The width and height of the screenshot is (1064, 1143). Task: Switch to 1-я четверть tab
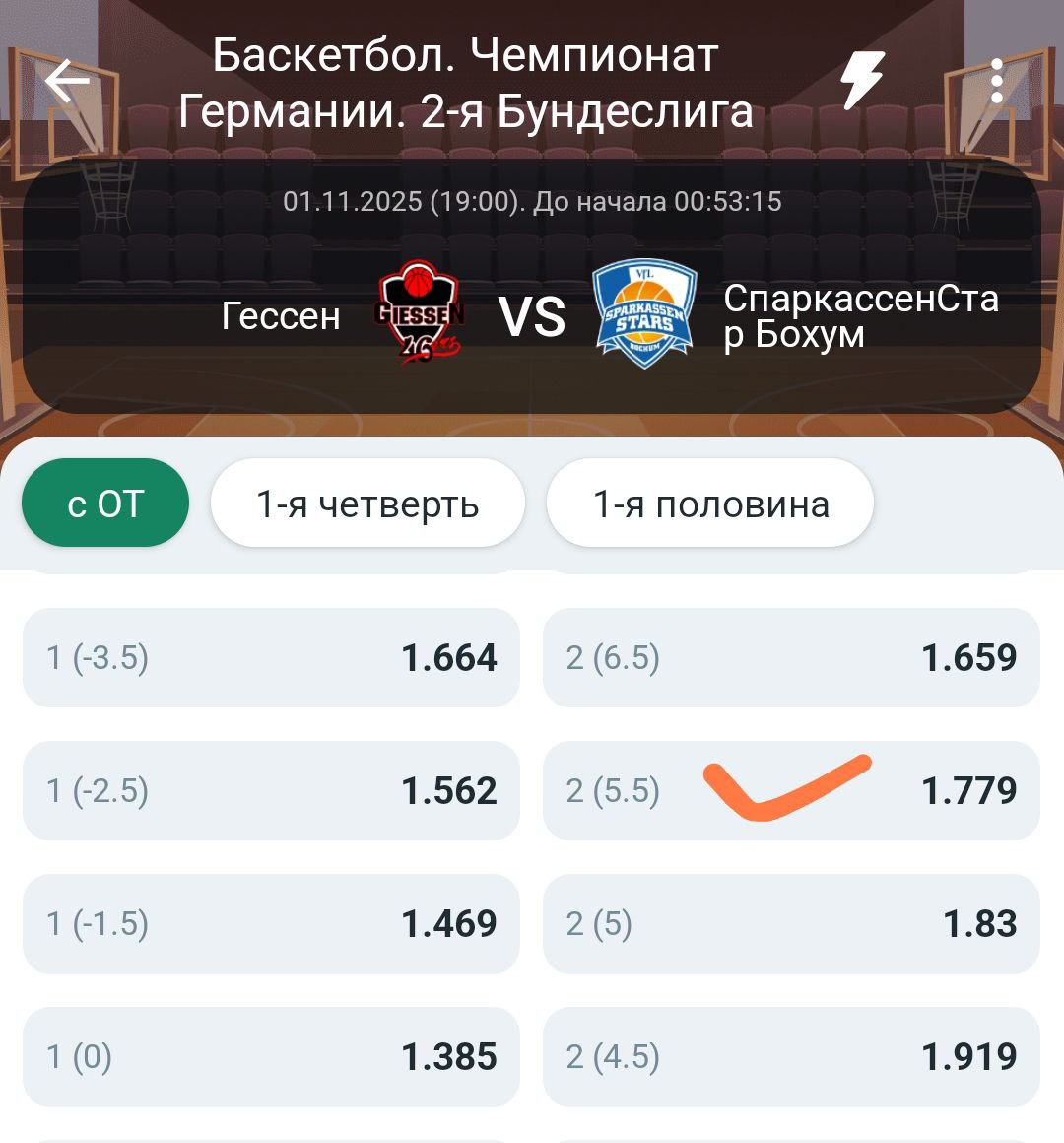pos(367,504)
